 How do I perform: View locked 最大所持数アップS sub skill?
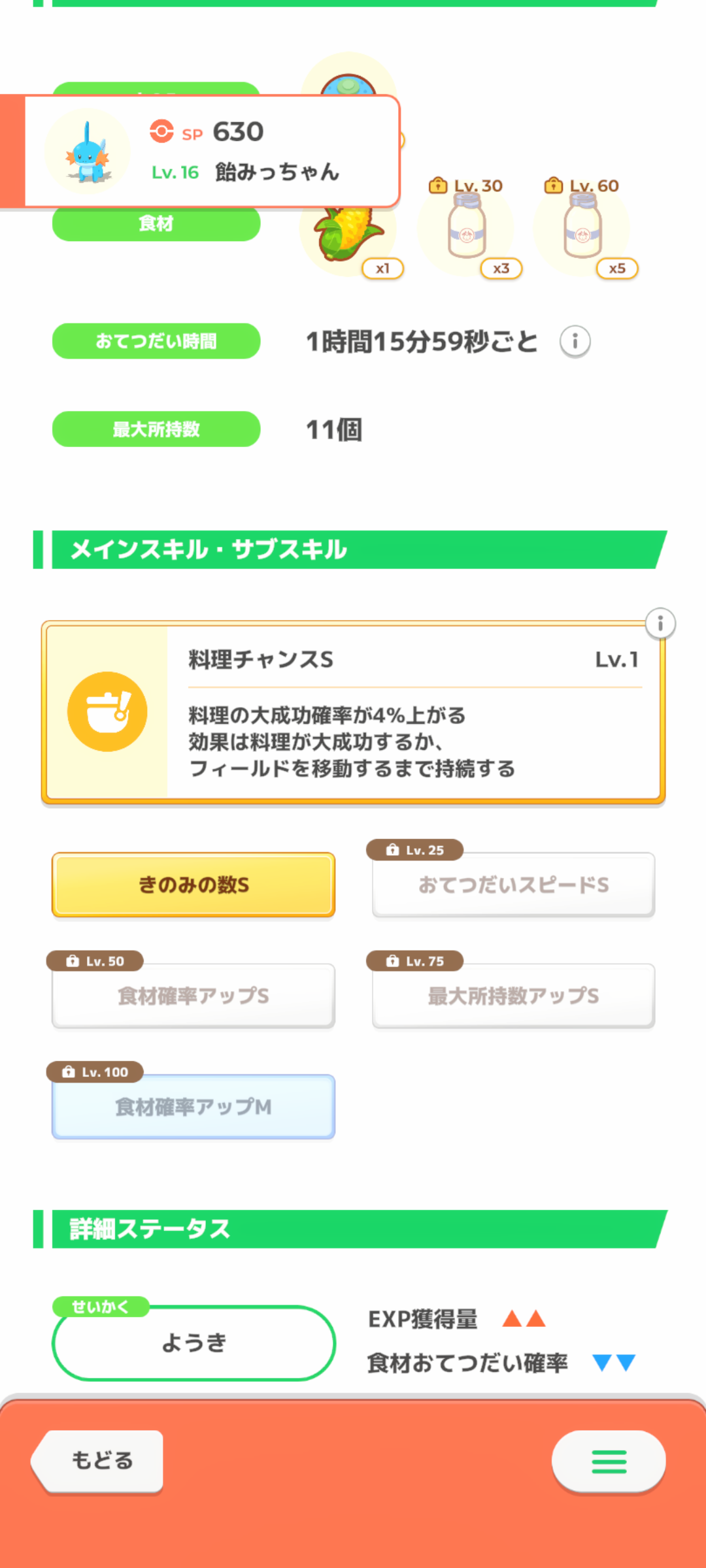[x=513, y=996]
